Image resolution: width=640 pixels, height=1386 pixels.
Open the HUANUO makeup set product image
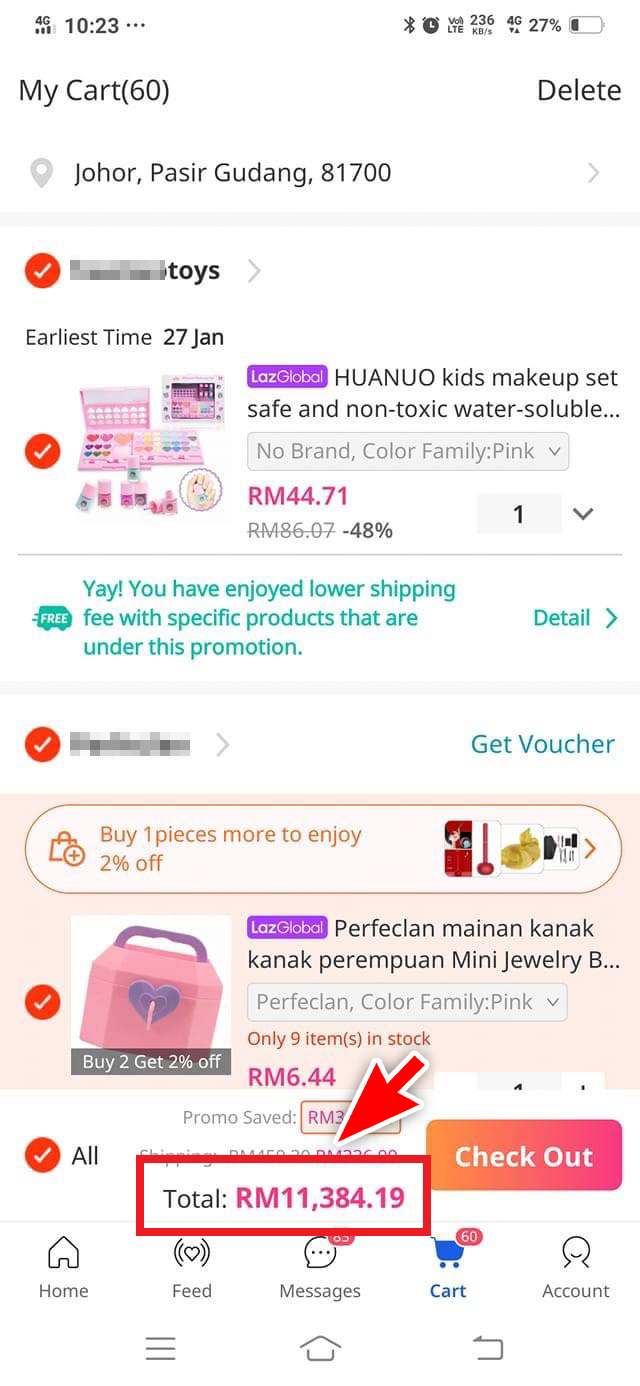point(152,446)
